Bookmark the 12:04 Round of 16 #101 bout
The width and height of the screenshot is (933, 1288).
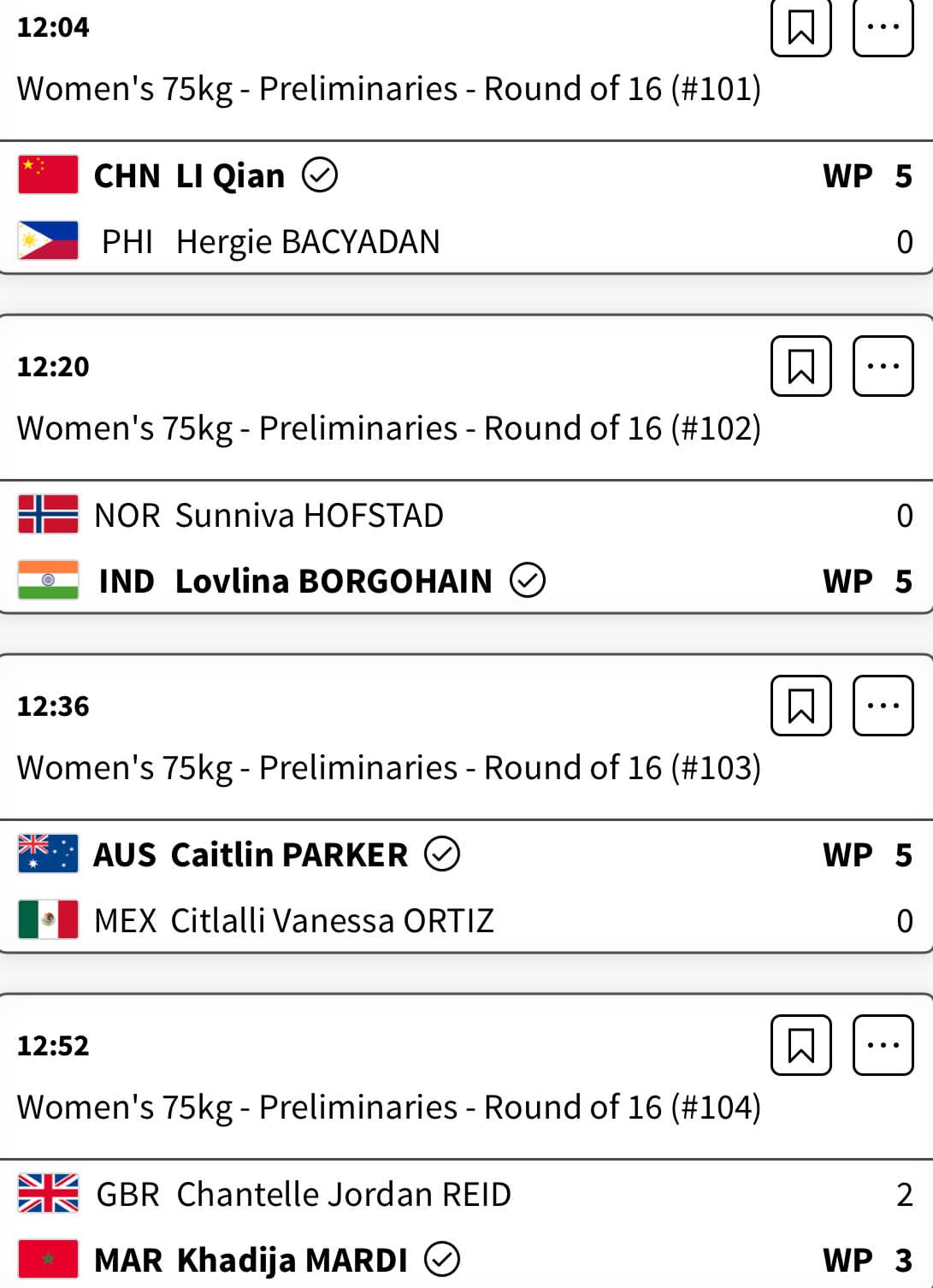tap(800, 28)
